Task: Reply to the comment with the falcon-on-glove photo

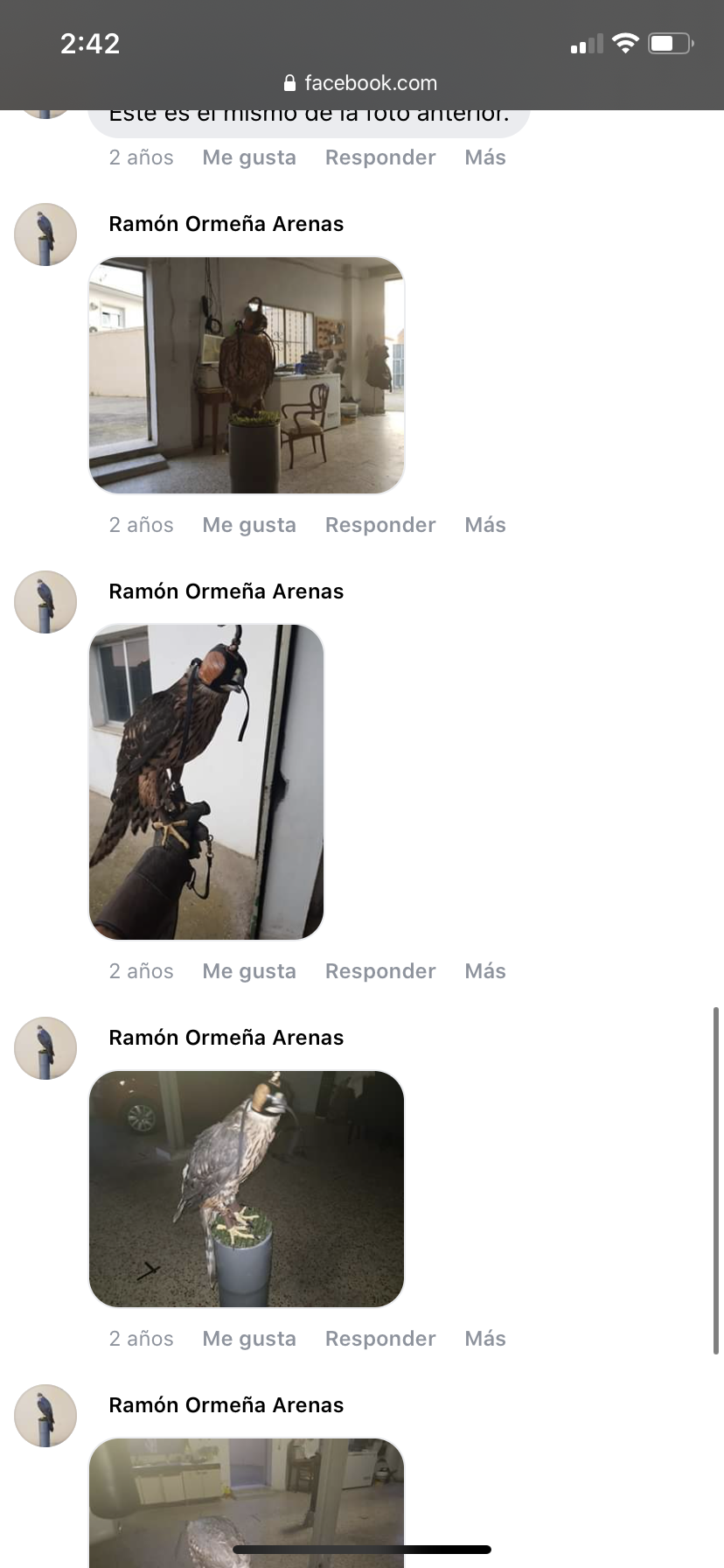Action: (380, 971)
